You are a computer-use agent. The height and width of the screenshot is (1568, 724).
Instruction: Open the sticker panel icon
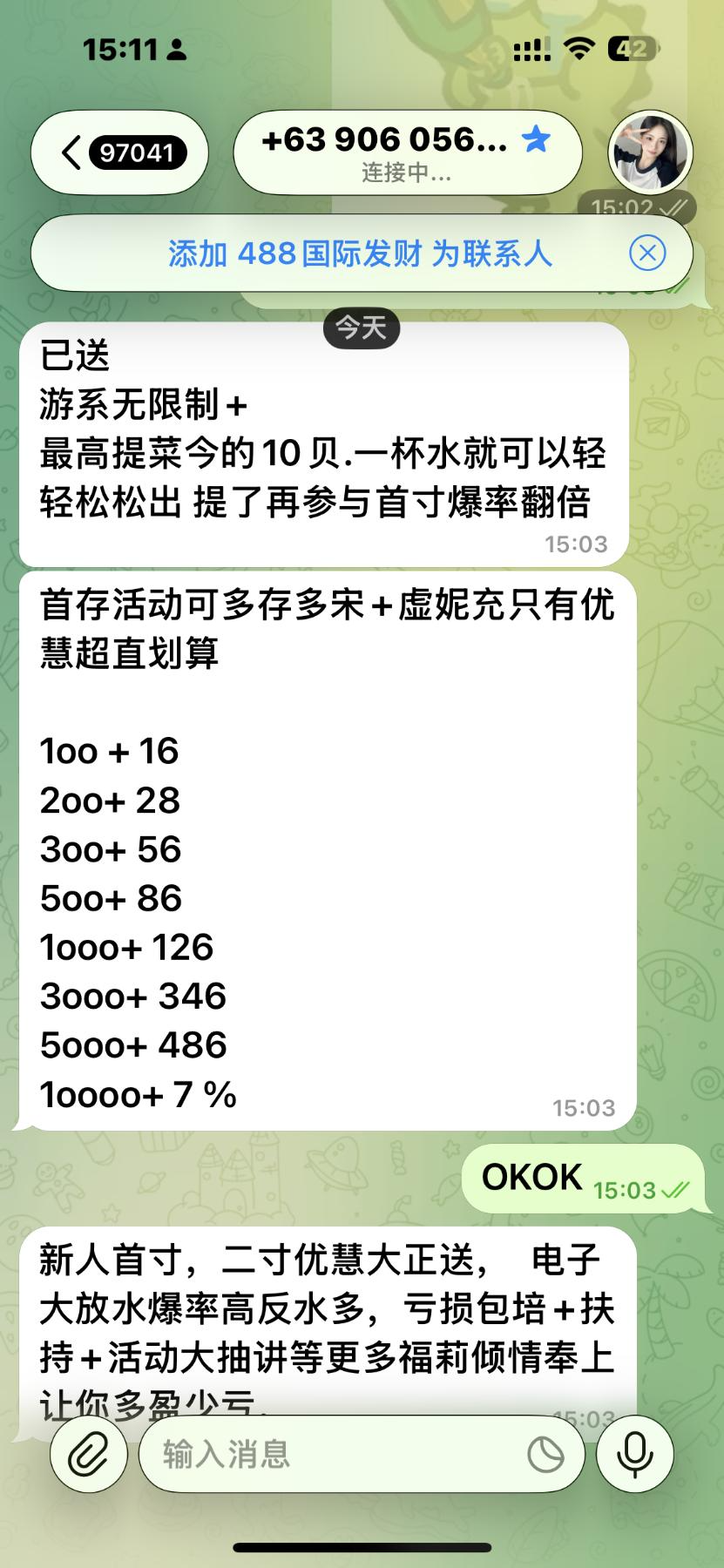546,1454
